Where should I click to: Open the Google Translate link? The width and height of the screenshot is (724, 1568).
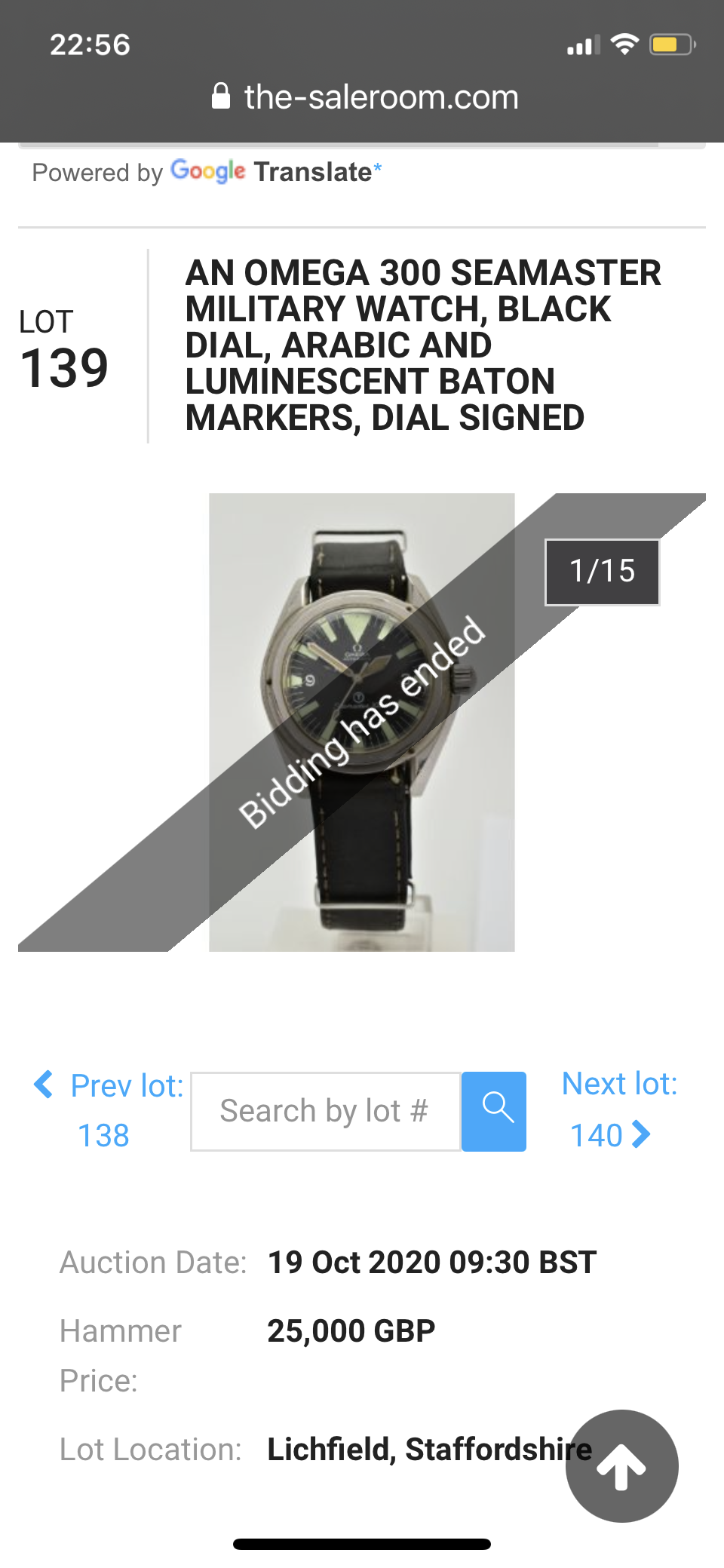[x=275, y=172]
